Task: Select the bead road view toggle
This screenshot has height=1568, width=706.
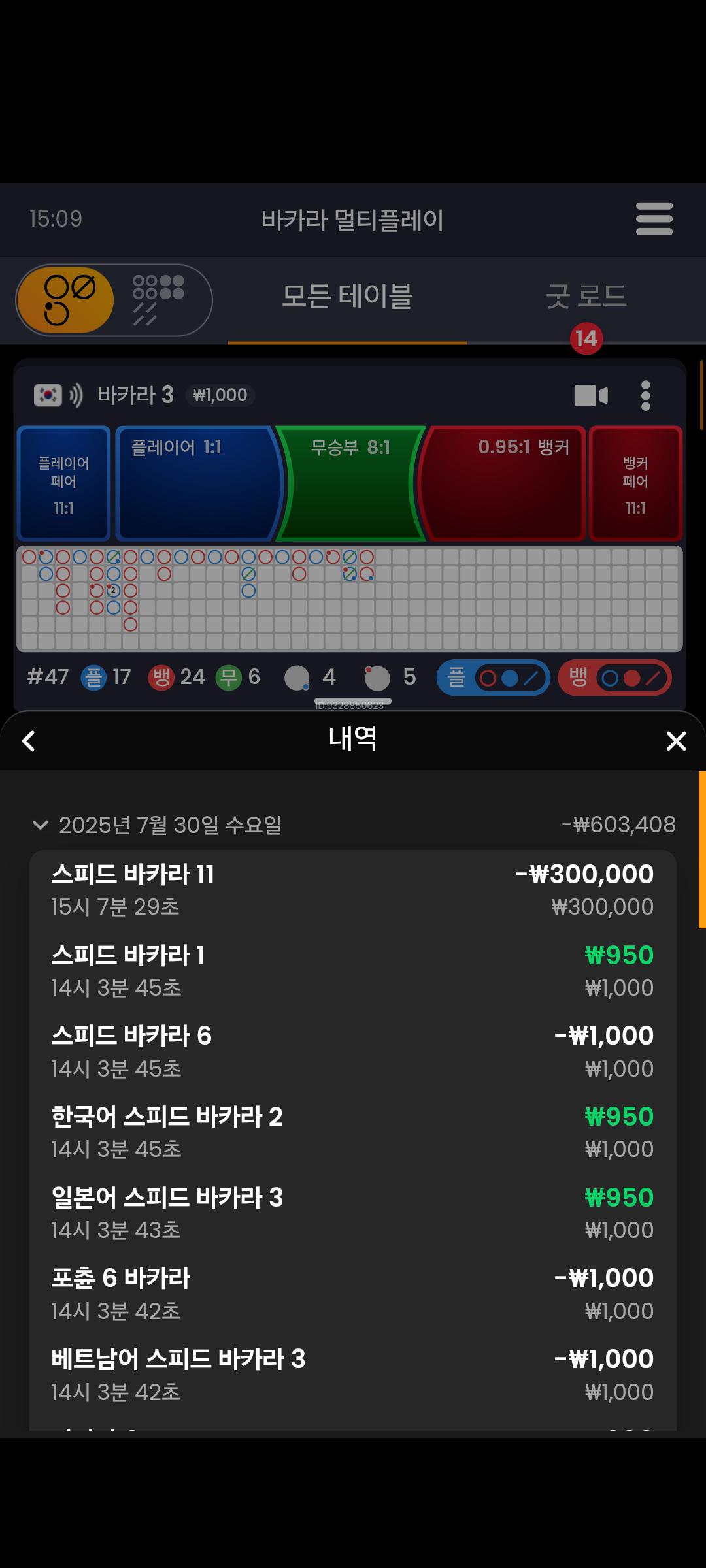Action: (x=159, y=300)
